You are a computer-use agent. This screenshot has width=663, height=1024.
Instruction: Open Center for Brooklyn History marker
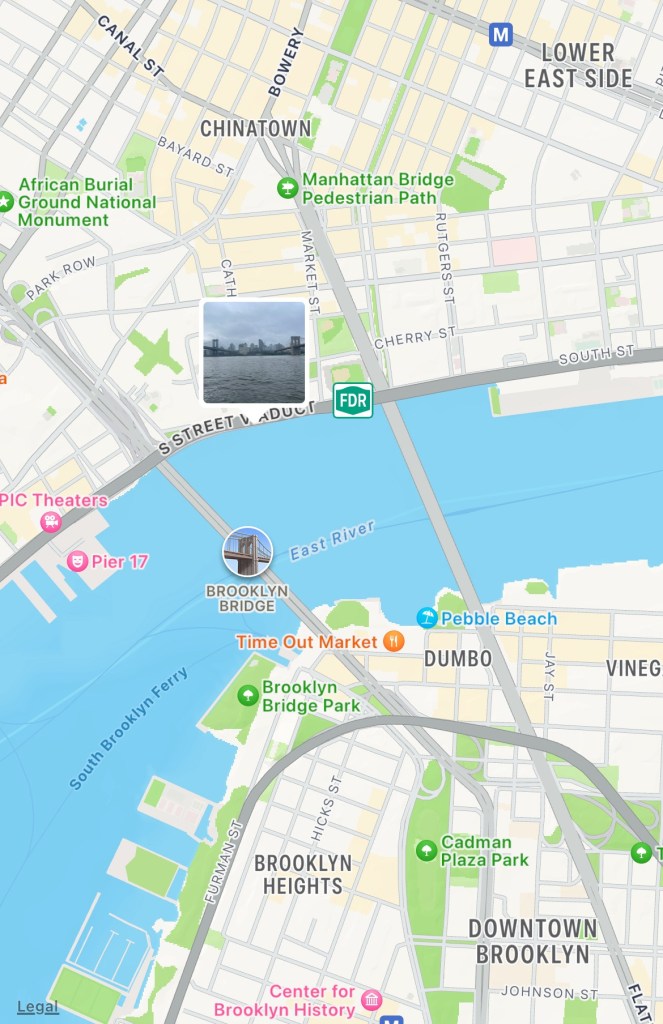coord(371,1000)
